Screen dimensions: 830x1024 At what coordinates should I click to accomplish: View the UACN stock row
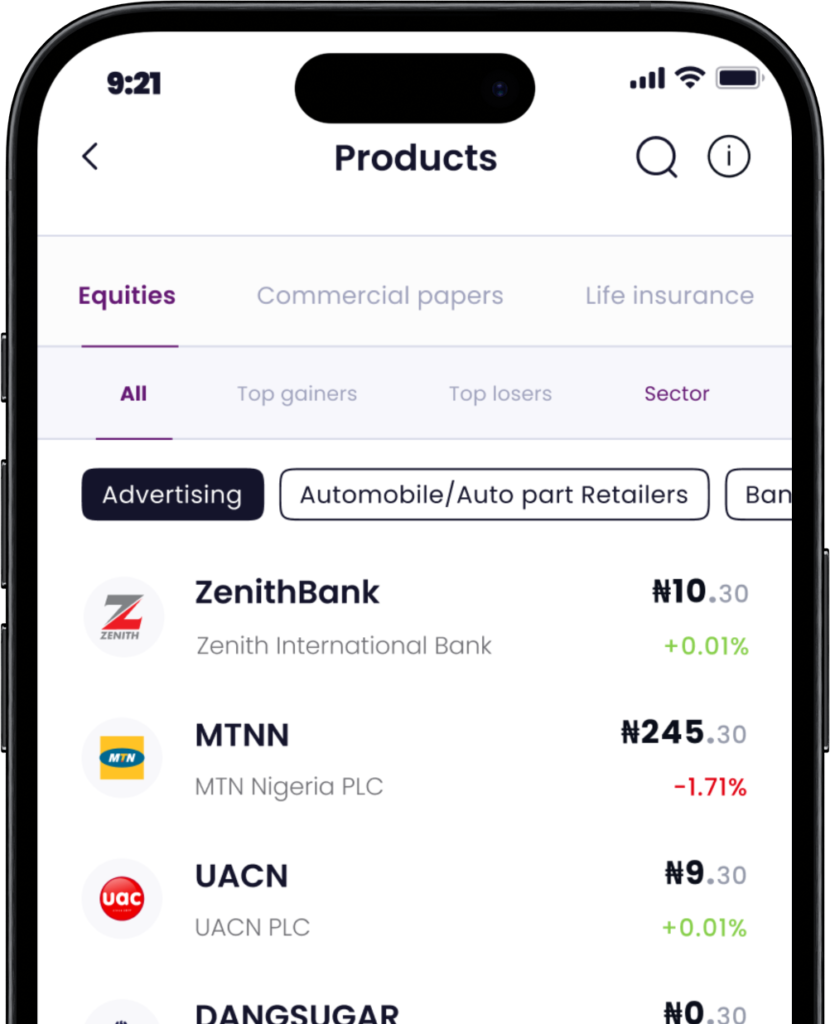(x=415, y=900)
